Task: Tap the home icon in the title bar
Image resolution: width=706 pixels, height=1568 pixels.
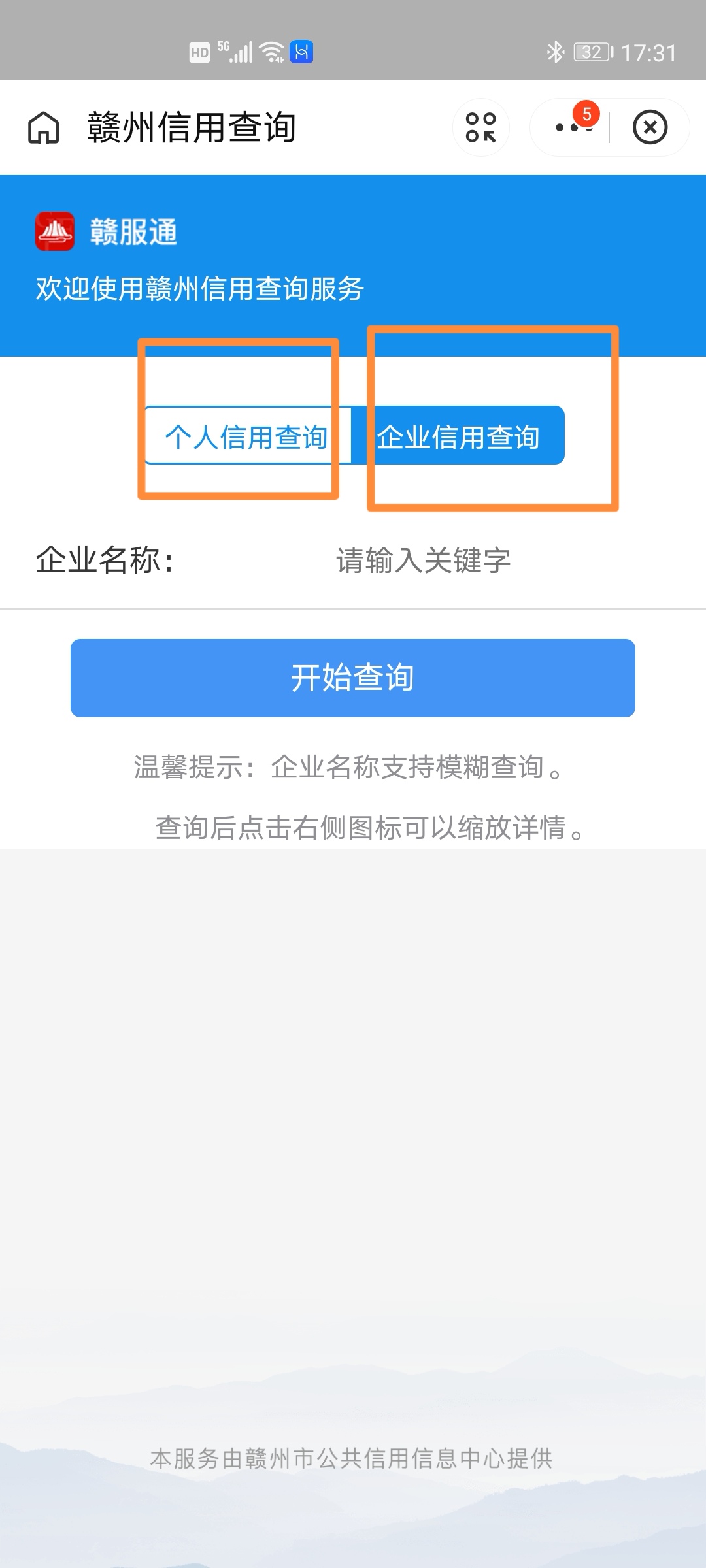Action: [43, 127]
